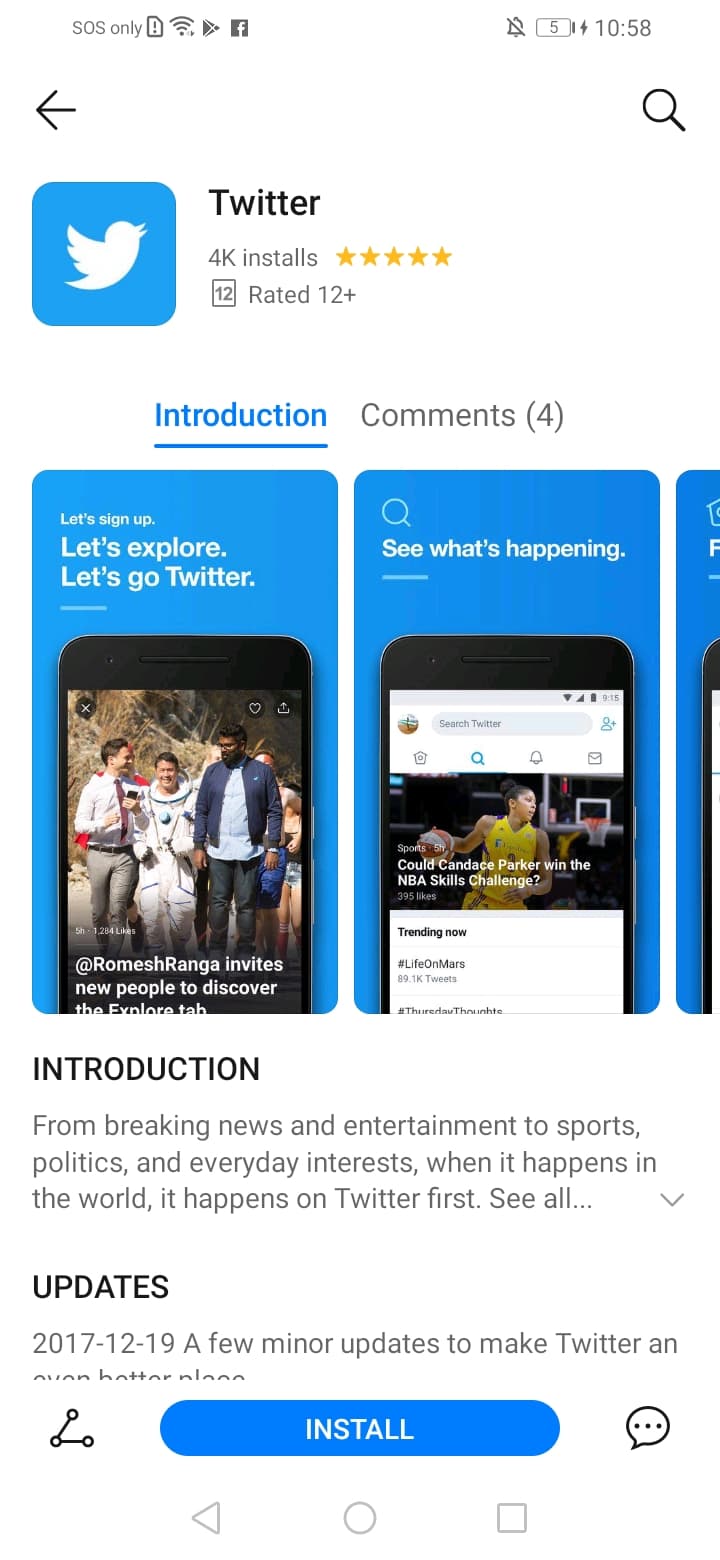
Task: Open the "Let's go Twitter" screenshot
Action: [x=185, y=742]
